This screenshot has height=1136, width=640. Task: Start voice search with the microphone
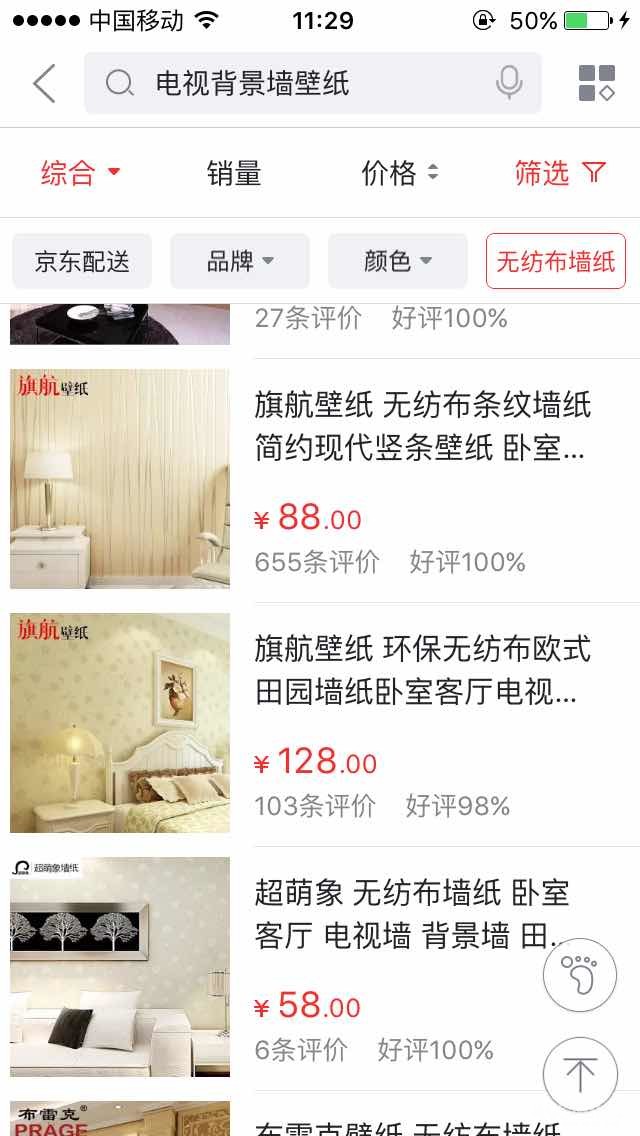(509, 83)
